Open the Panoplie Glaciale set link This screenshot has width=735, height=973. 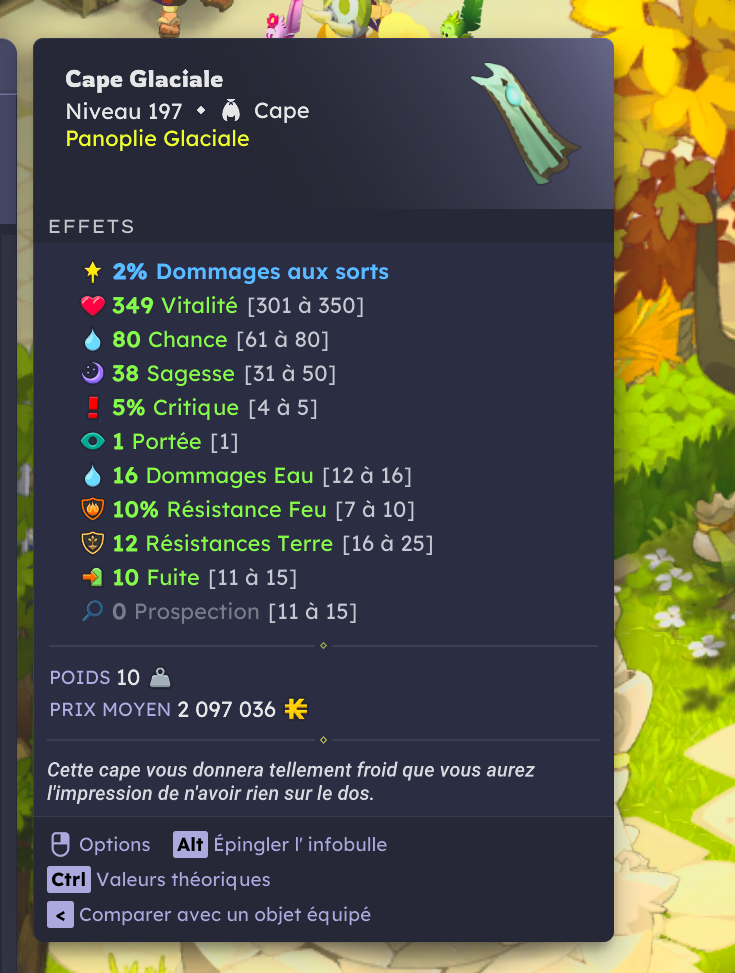[157, 139]
